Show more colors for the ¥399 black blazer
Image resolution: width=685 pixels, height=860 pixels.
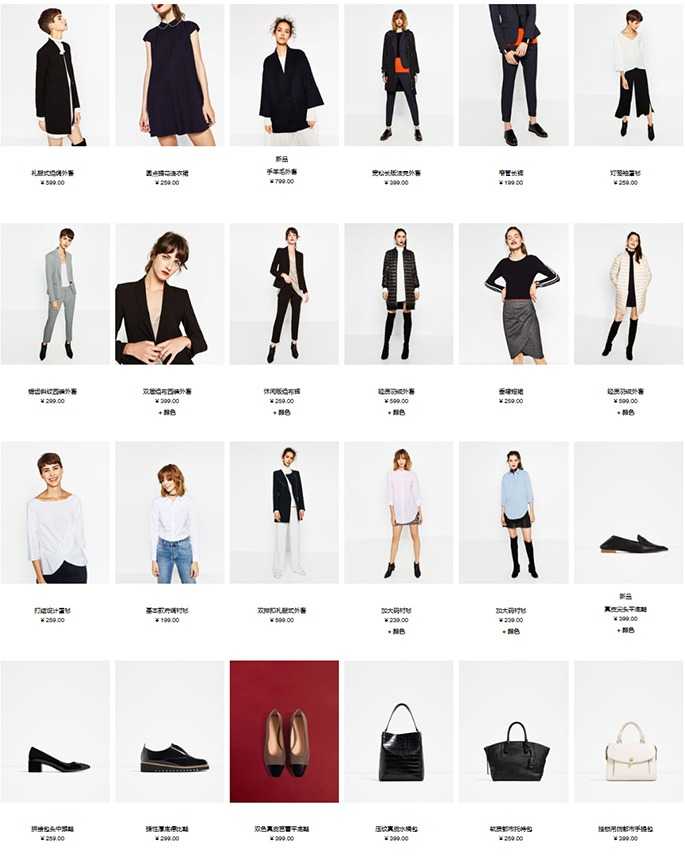tap(167, 412)
